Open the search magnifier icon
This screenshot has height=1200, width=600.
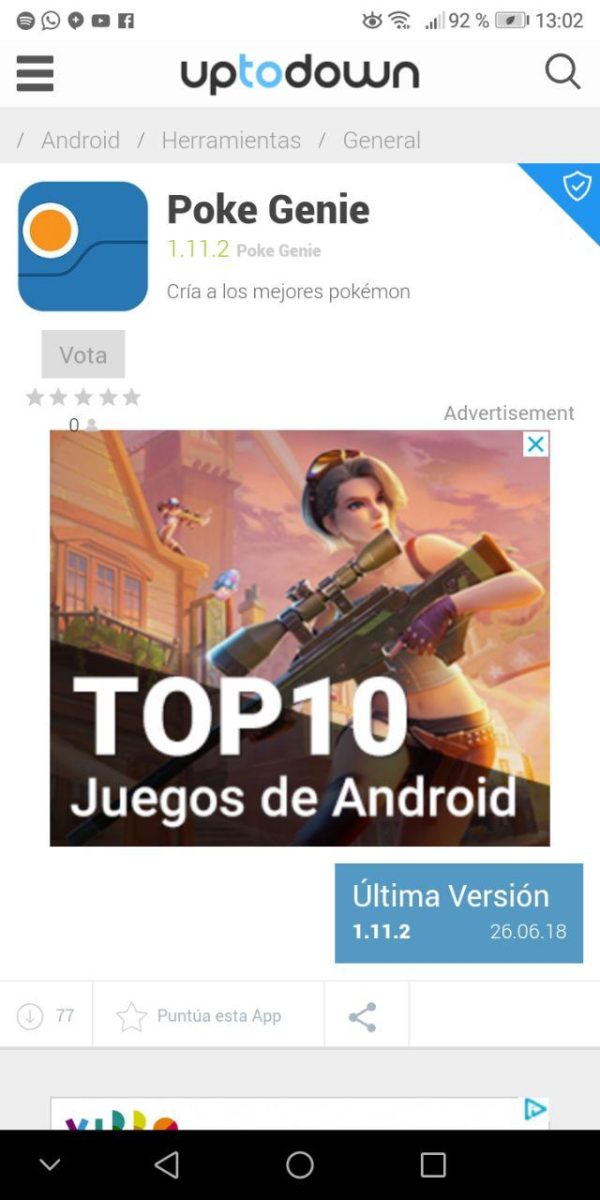[x=562, y=72]
